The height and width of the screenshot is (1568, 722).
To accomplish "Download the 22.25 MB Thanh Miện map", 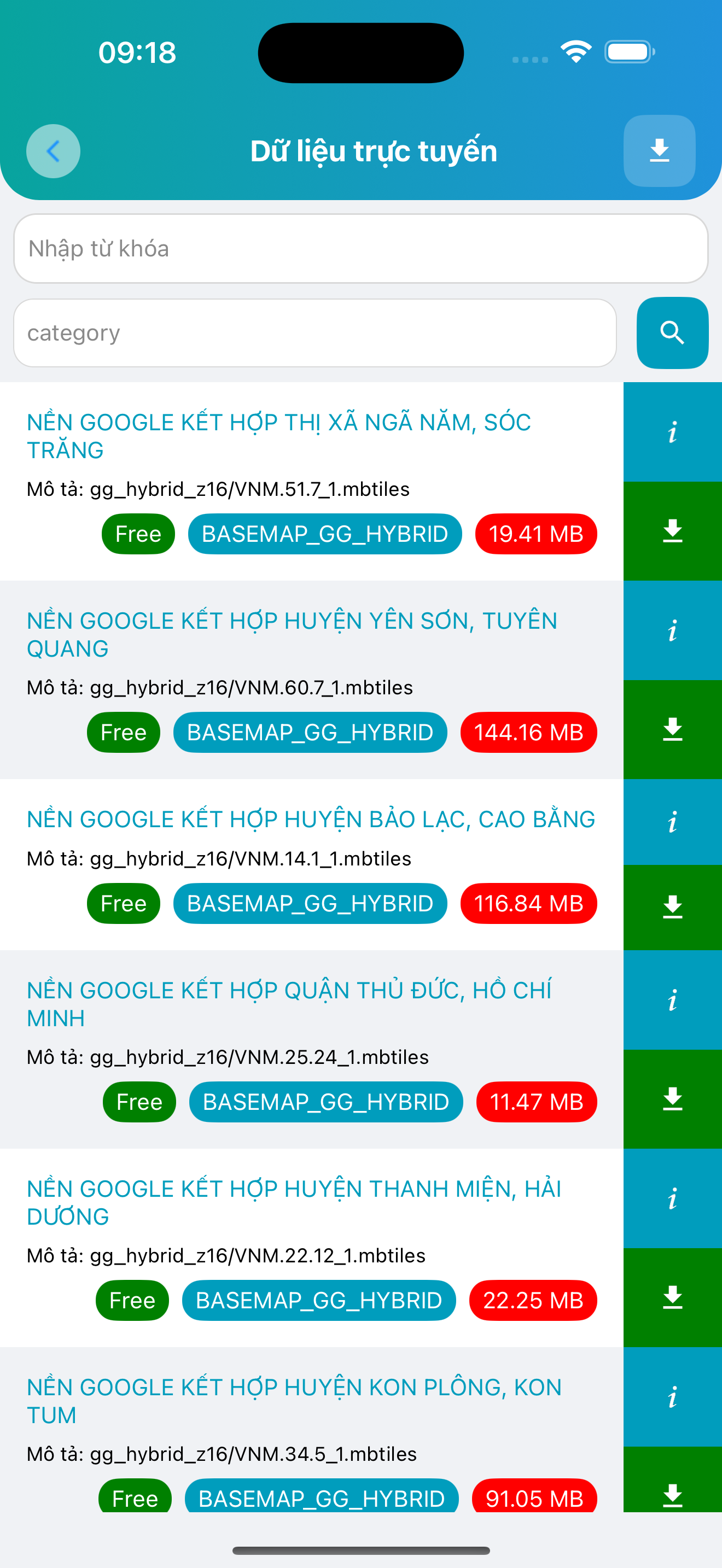I will pyautogui.click(x=672, y=1298).
